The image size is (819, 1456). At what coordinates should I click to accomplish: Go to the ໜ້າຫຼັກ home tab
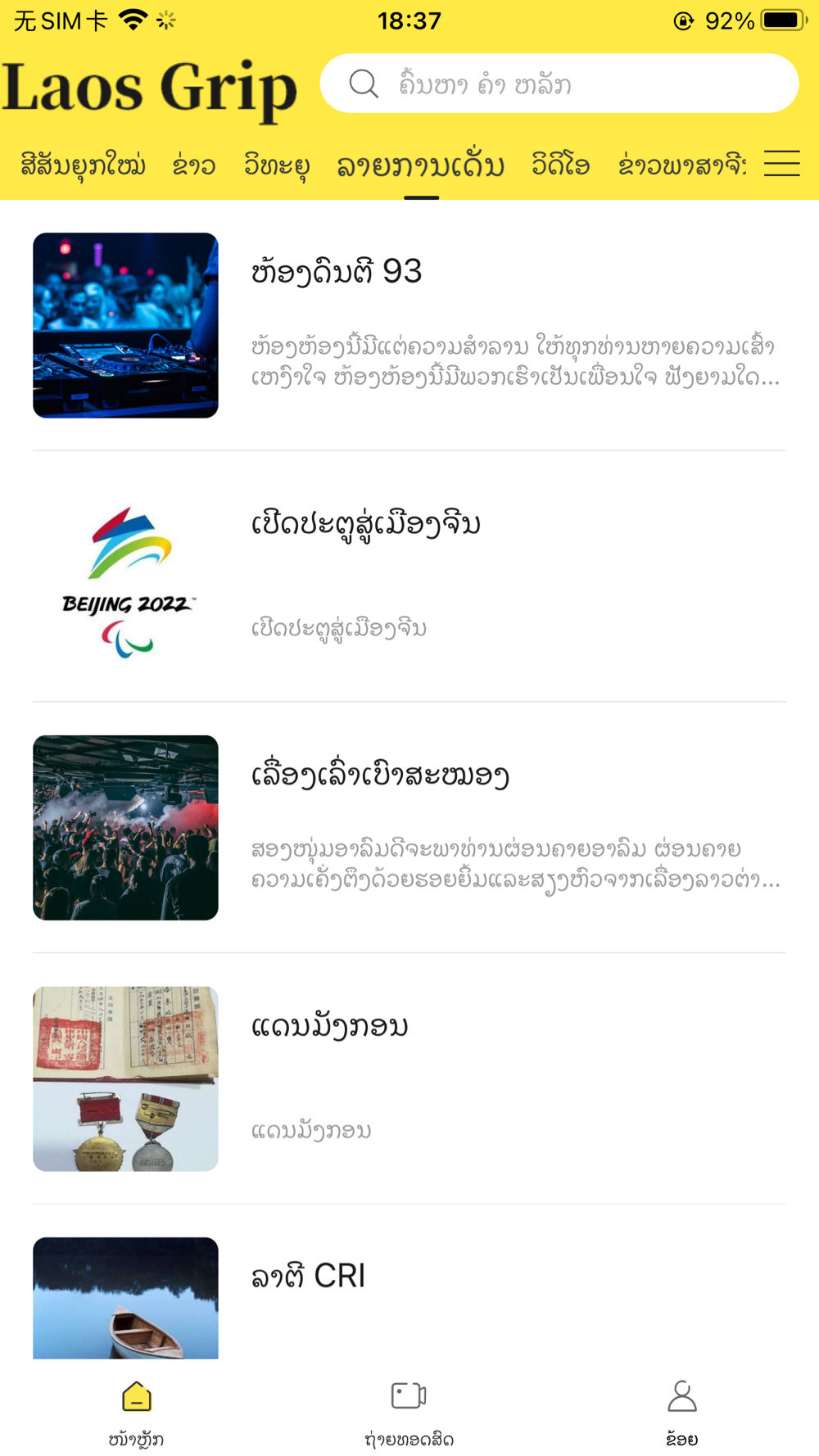click(x=137, y=1412)
